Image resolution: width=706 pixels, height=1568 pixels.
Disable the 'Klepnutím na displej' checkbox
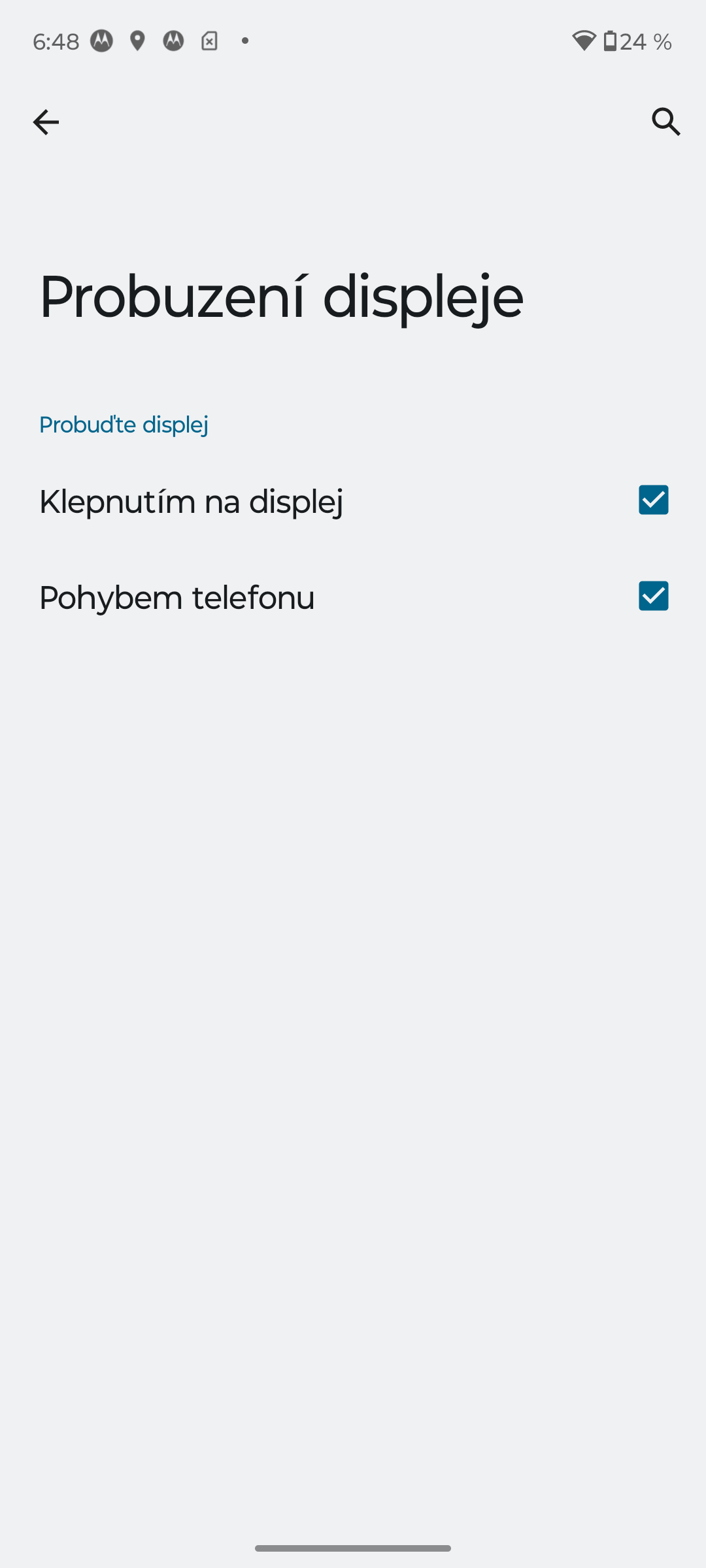coord(652,500)
